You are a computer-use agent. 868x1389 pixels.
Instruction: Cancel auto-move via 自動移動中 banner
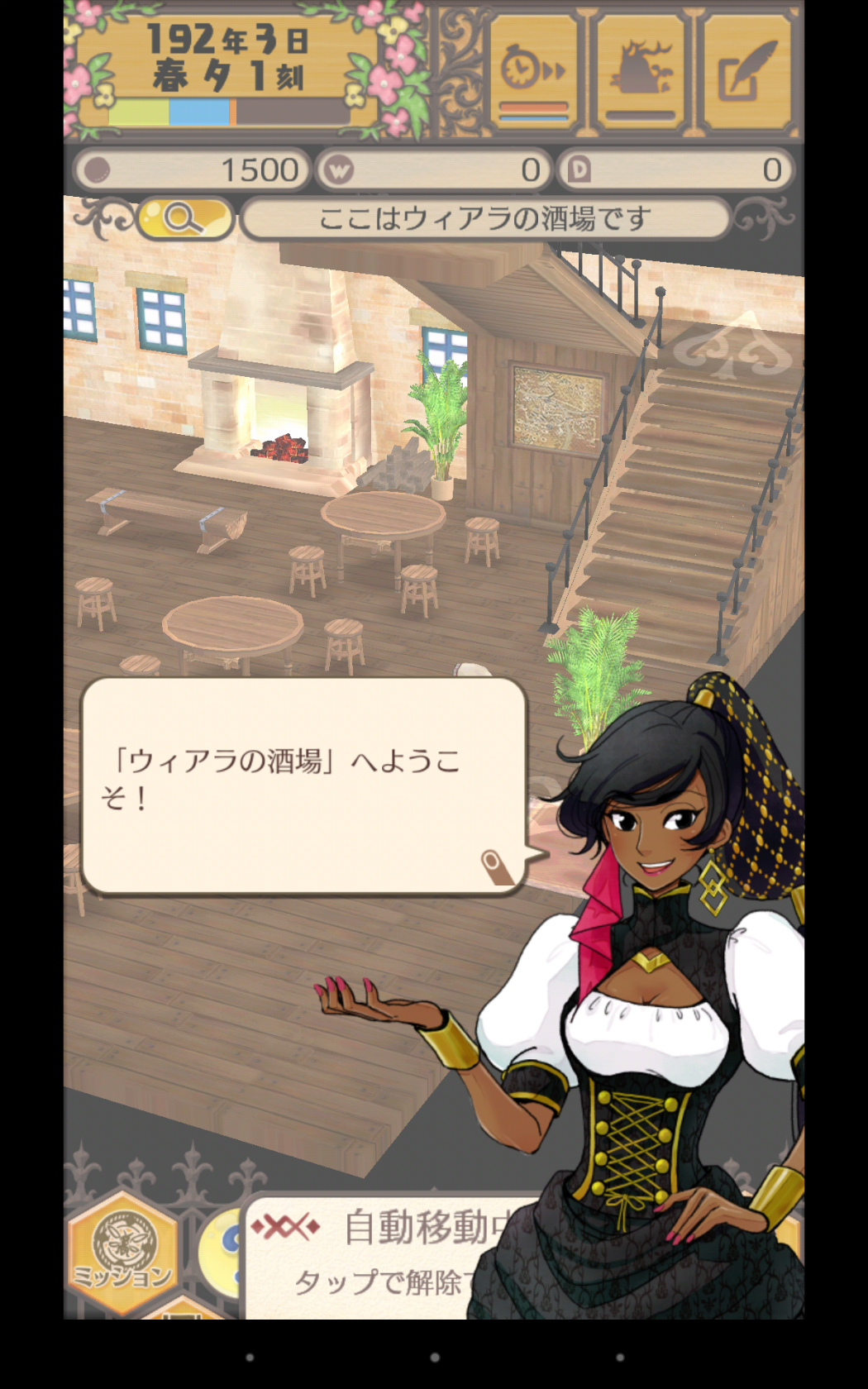389,1254
